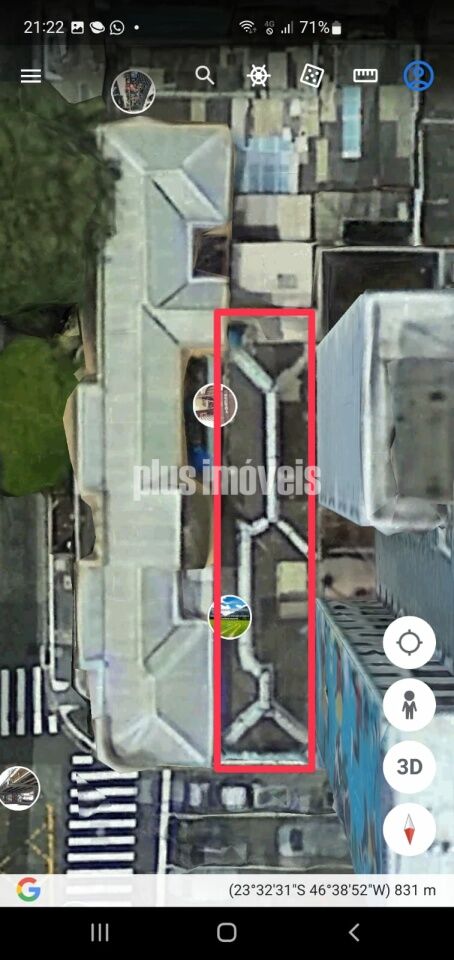Tap the Street View pegman button
Image resolution: width=454 pixels, height=960 pixels.
coord(409,705)
